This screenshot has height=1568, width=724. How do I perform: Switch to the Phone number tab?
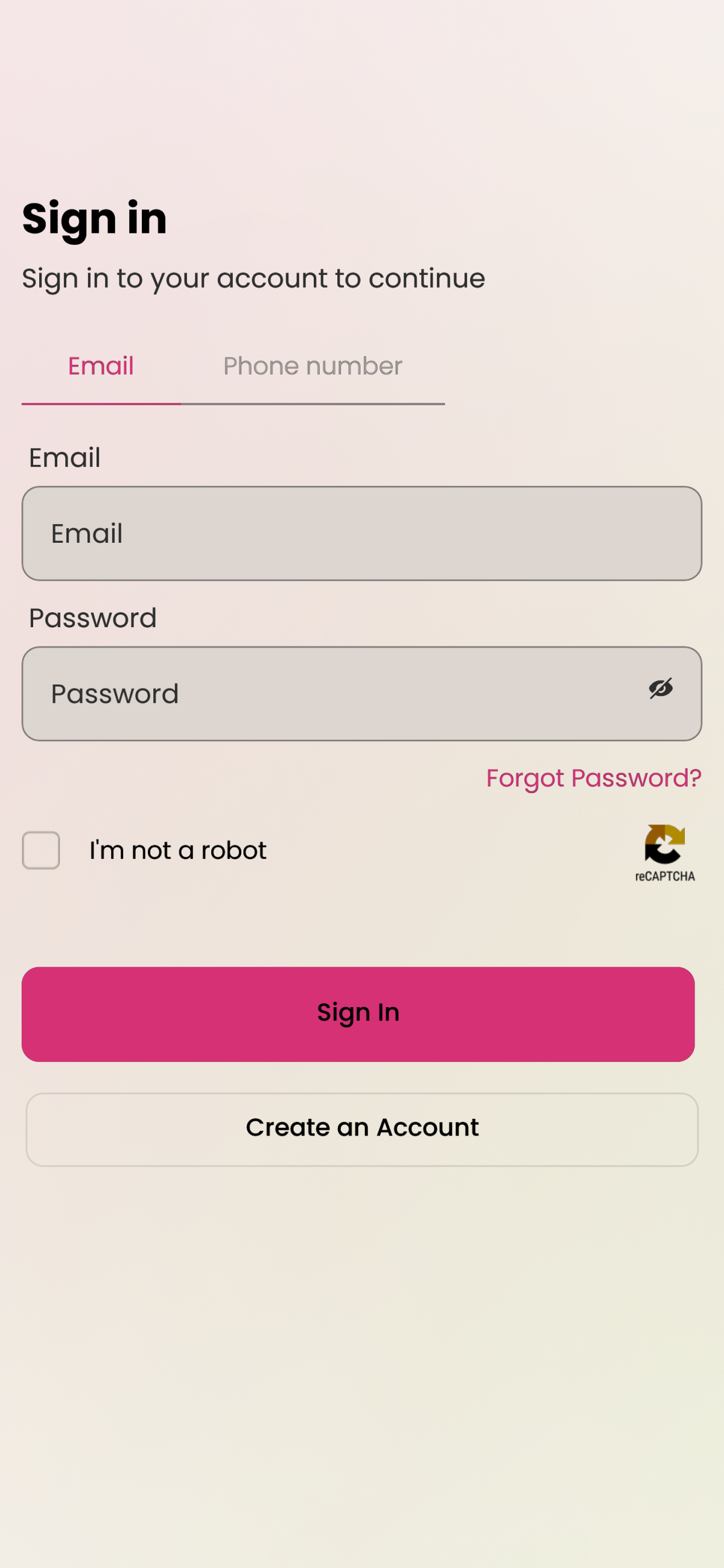(x=313, y=367)
